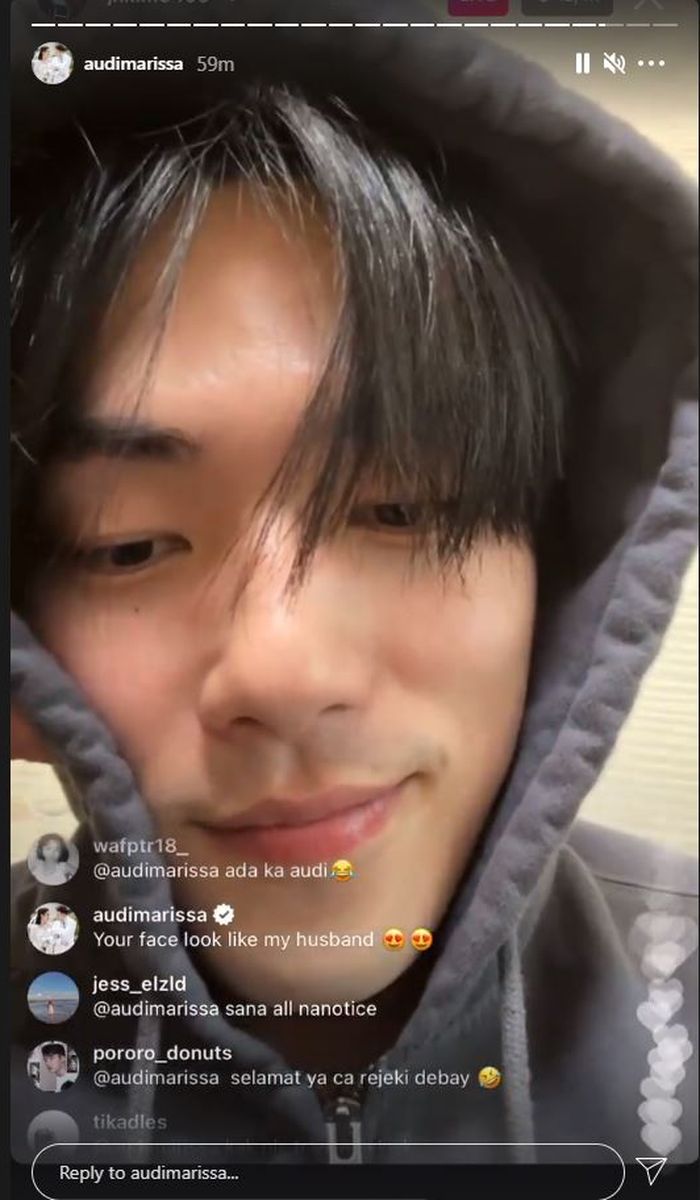Unmute the story audio
This screenshot has height=1200, width=700.
point(614,64)
